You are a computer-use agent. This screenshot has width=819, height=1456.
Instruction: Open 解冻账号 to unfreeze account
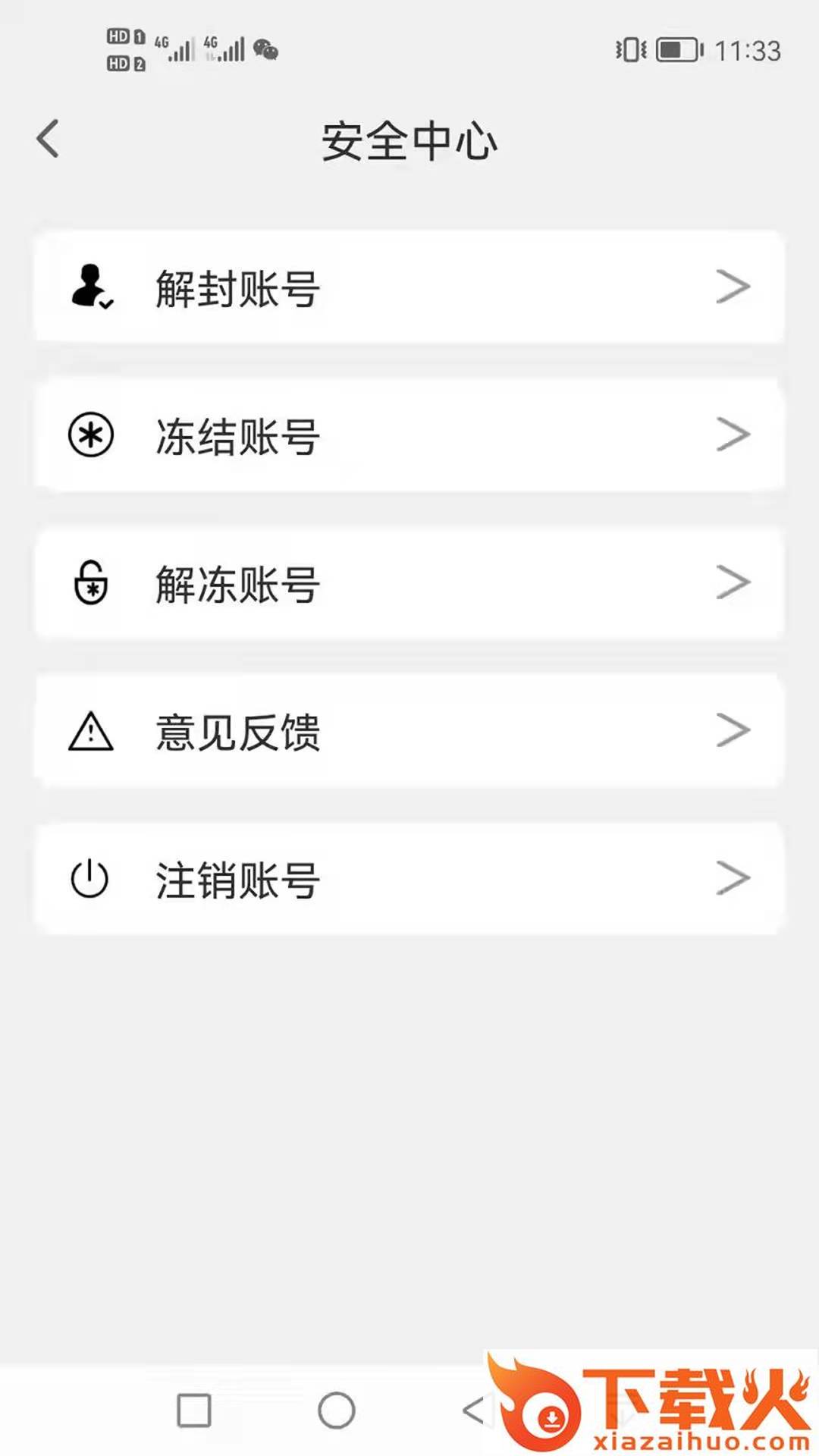pyautogui.click(x=409, y=584)
